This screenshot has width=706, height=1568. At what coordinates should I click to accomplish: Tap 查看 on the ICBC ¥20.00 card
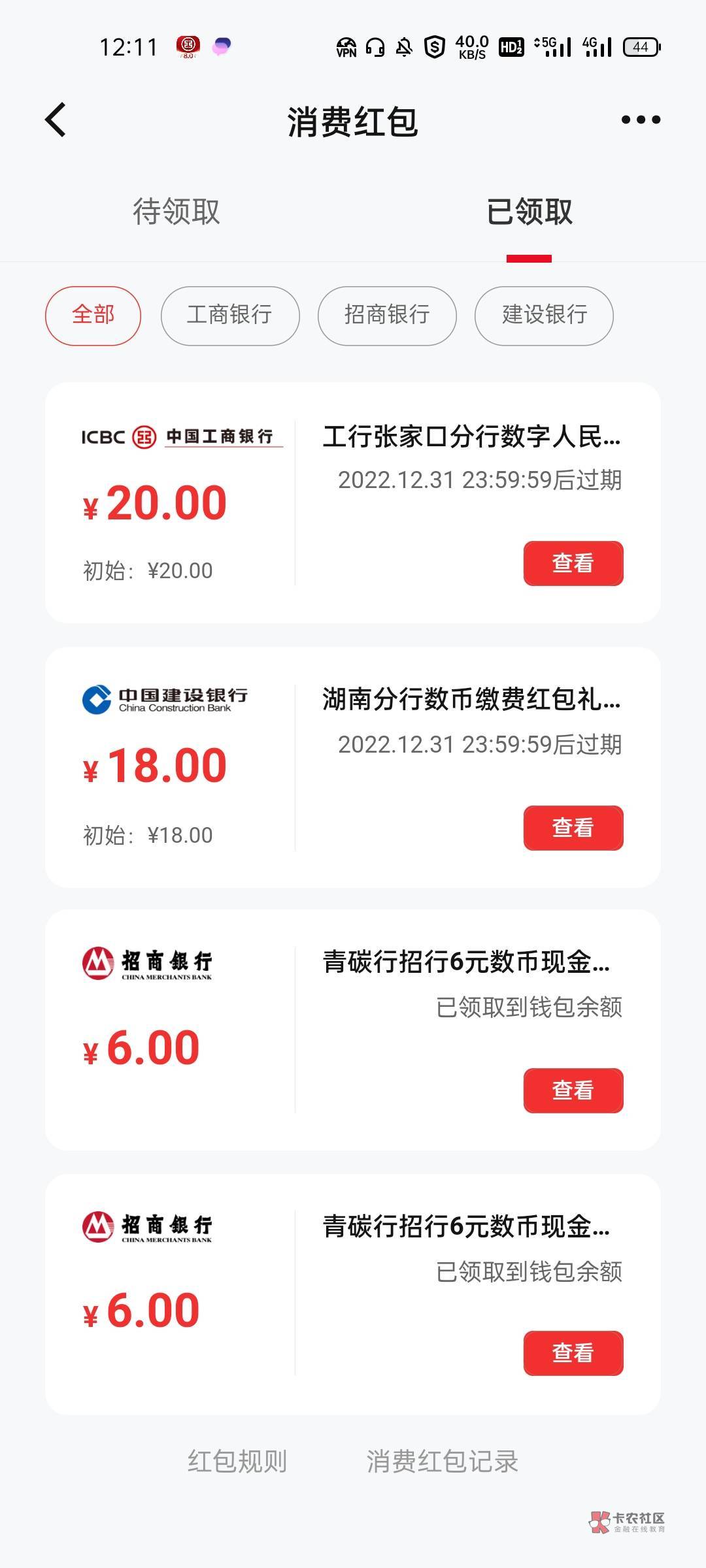pos(573,563)
